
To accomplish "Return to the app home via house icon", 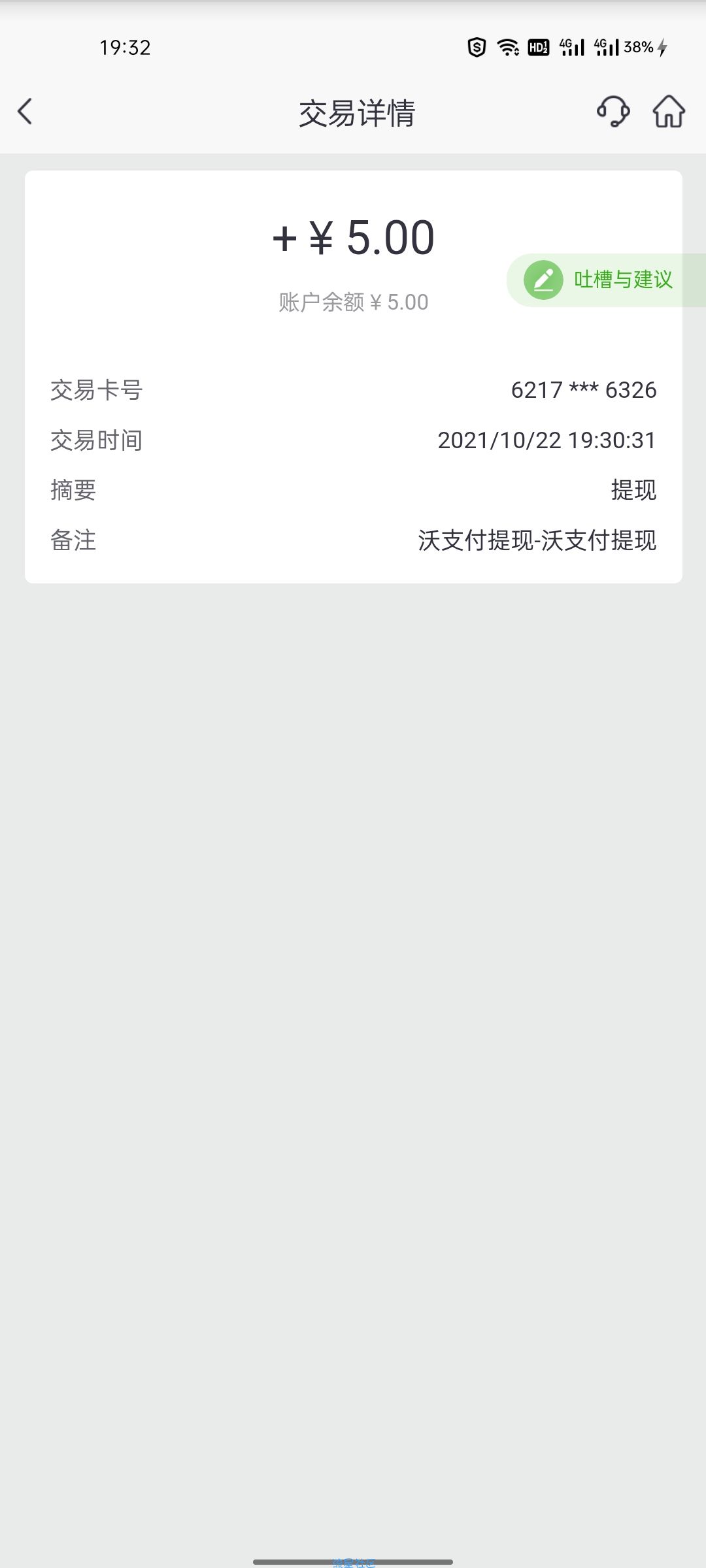I will coord(669,111).
